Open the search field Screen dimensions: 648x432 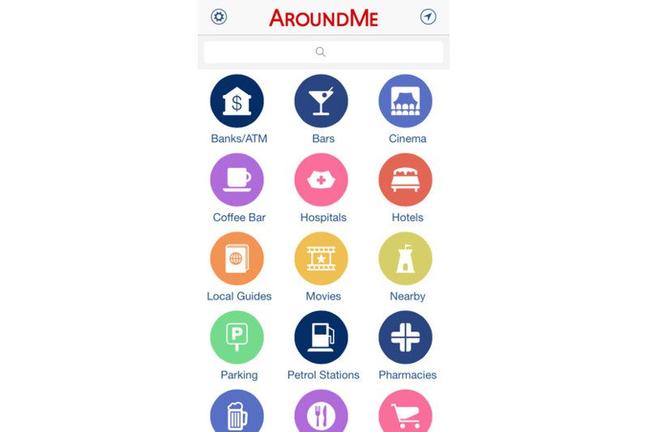point(323,52)
